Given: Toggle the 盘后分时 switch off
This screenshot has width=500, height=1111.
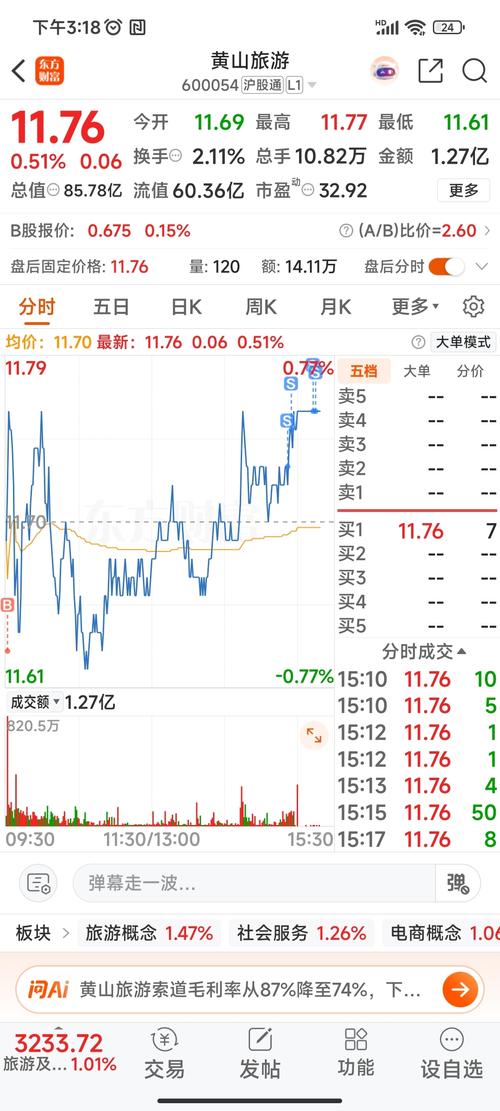Looking at the screenshot, I should coord(446,267).
